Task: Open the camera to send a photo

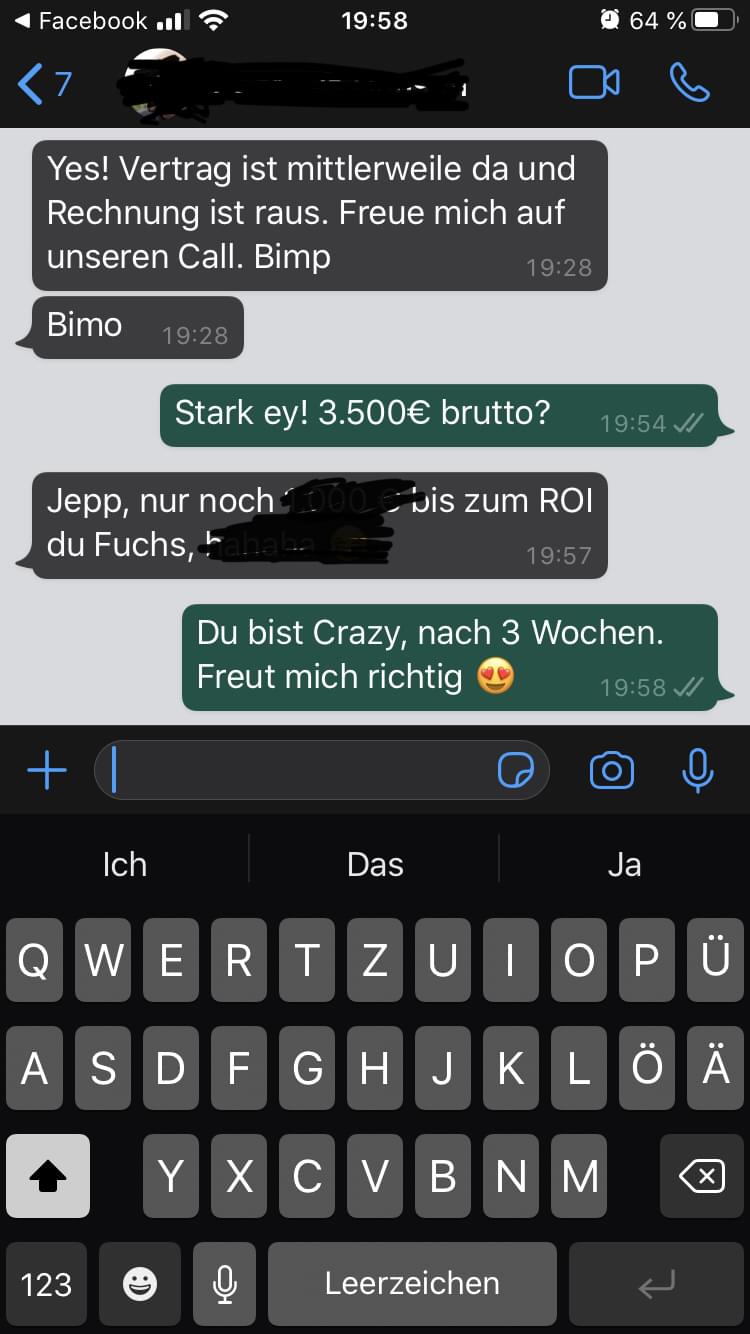Action: (611, 770)
